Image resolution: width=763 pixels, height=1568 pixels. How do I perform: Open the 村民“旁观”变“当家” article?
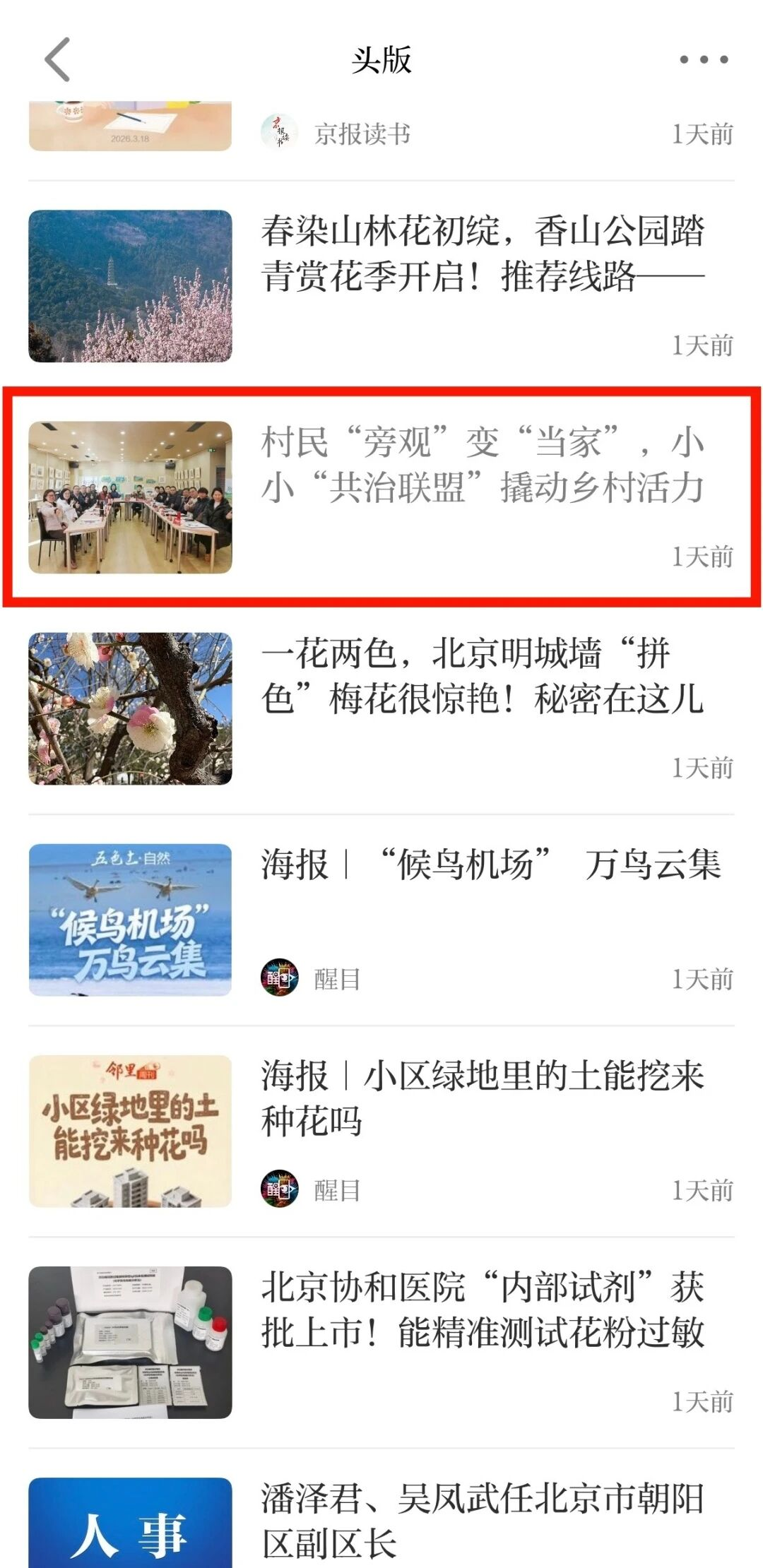tap(482, 466)
